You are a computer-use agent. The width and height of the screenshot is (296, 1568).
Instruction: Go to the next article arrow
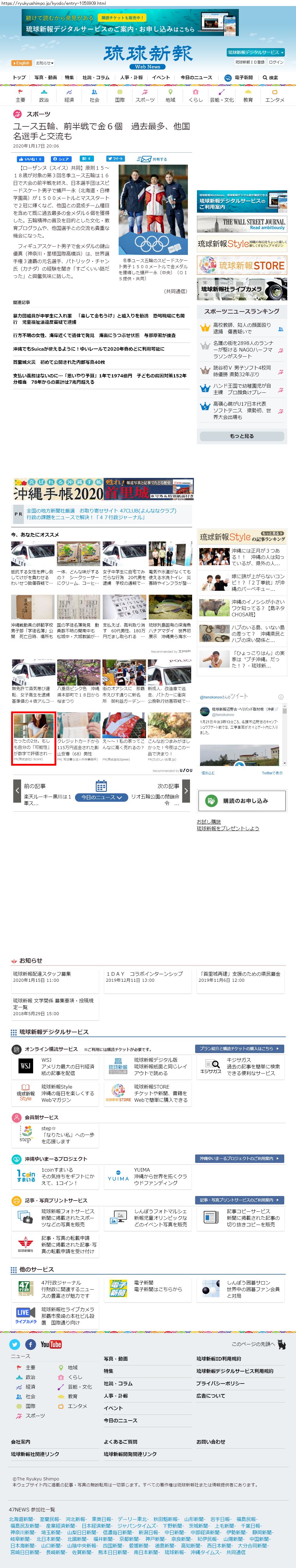[186, 791]
